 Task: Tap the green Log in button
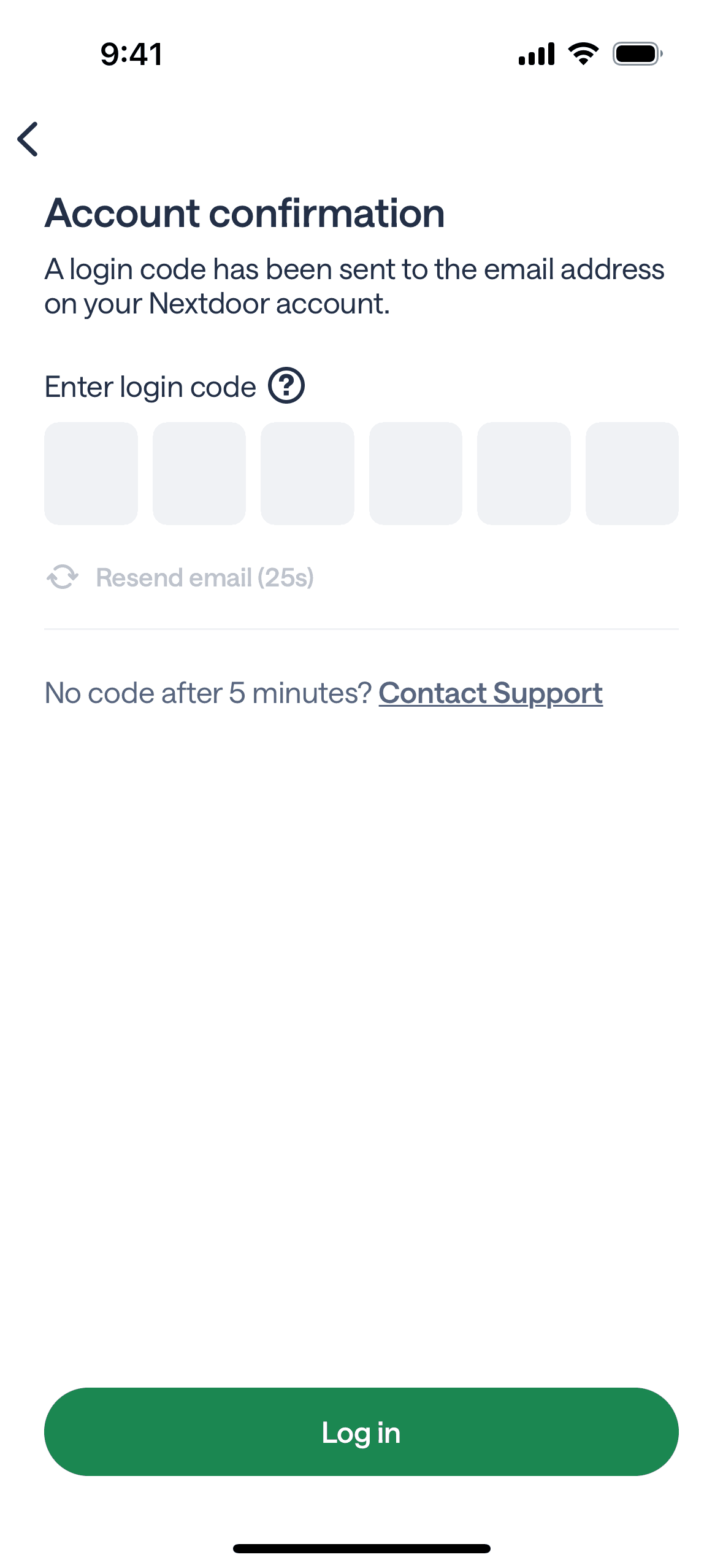pyautogui.click(x=361, y=1432)
